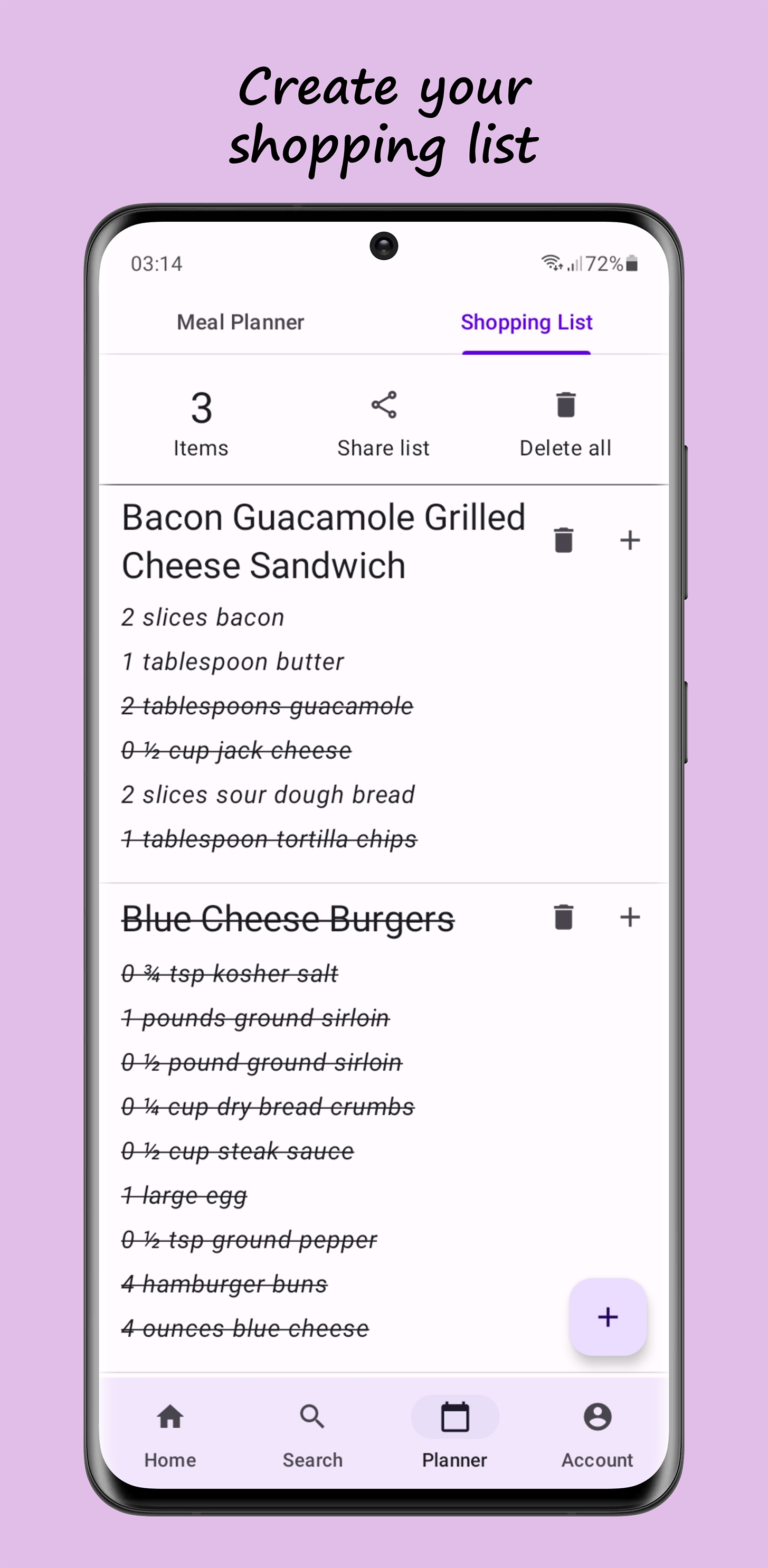Image resolution: width=768 pixels, height=1568 pixels.
Task: Tap the floating plus button
Action: click(608, 1317)
